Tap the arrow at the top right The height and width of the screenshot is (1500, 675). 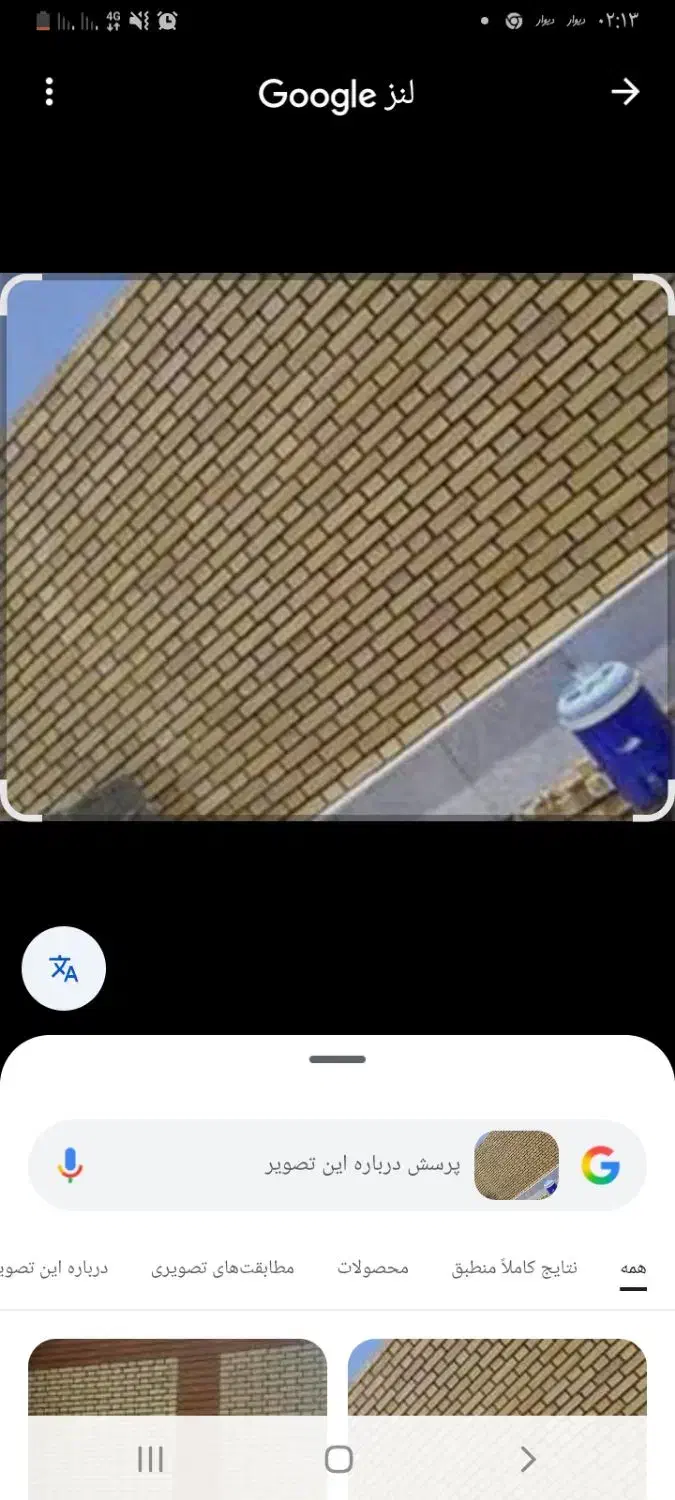625,93
